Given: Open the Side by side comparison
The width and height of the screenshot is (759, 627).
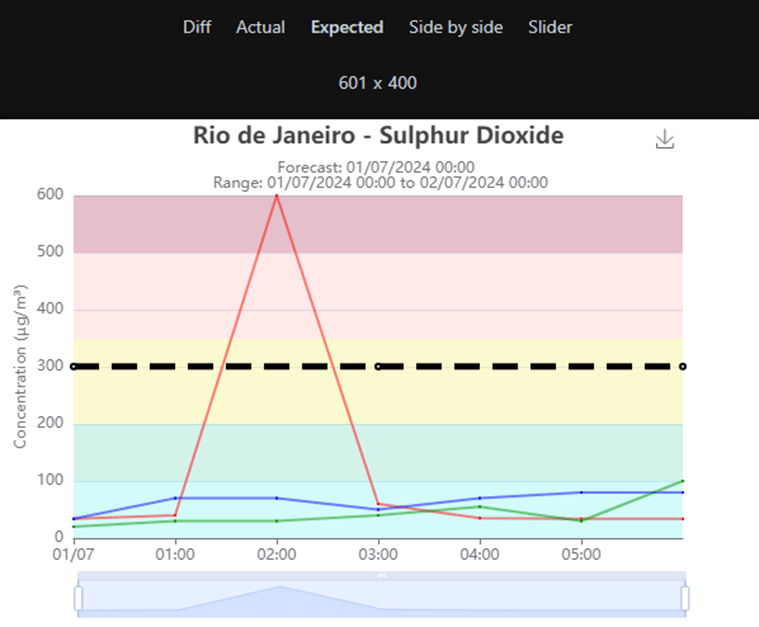Looking at the screenshot, I should tap(455, 27).
